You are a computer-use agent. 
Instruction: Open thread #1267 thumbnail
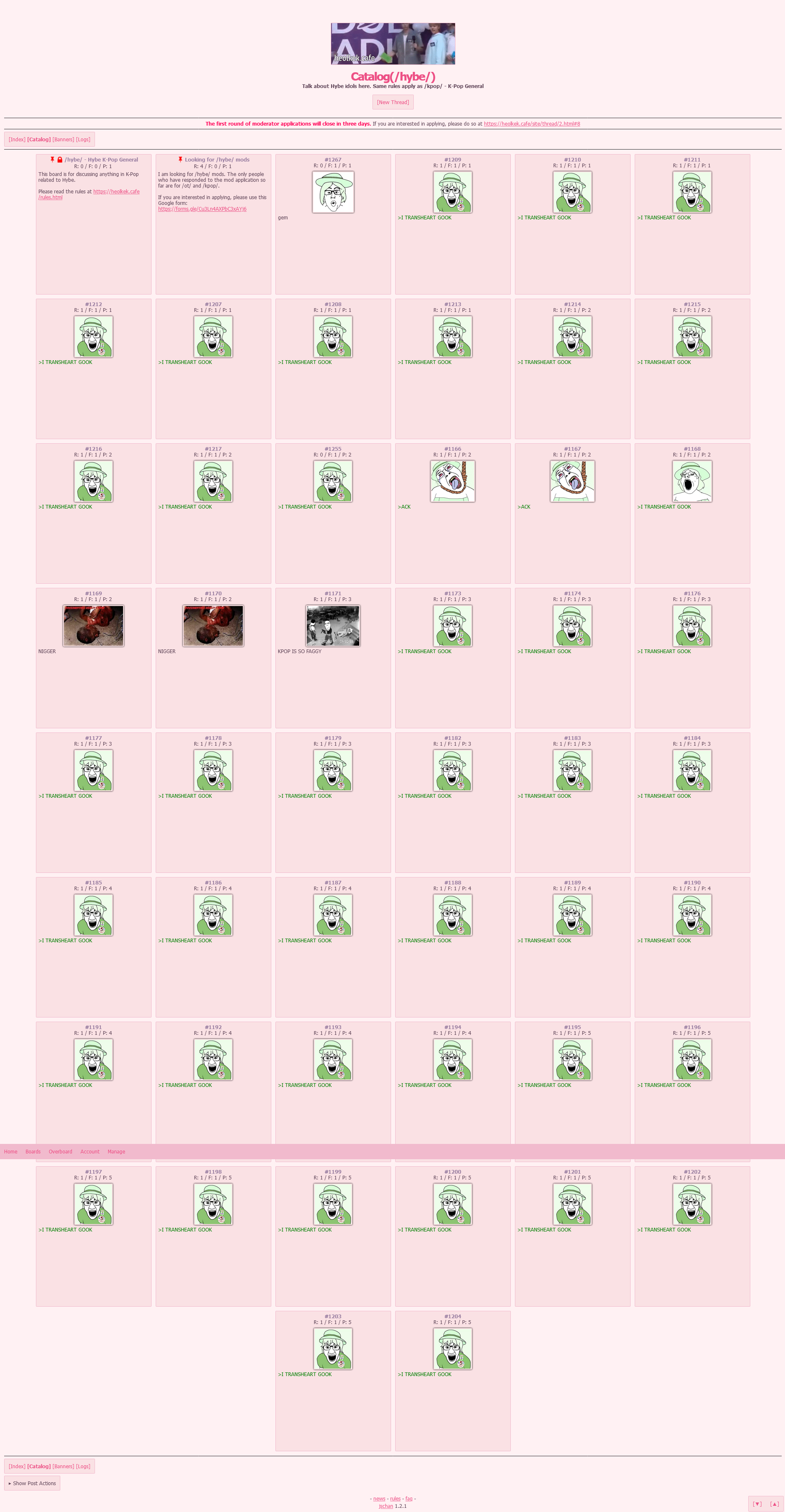pyautogui.click(x=333, y=192)
